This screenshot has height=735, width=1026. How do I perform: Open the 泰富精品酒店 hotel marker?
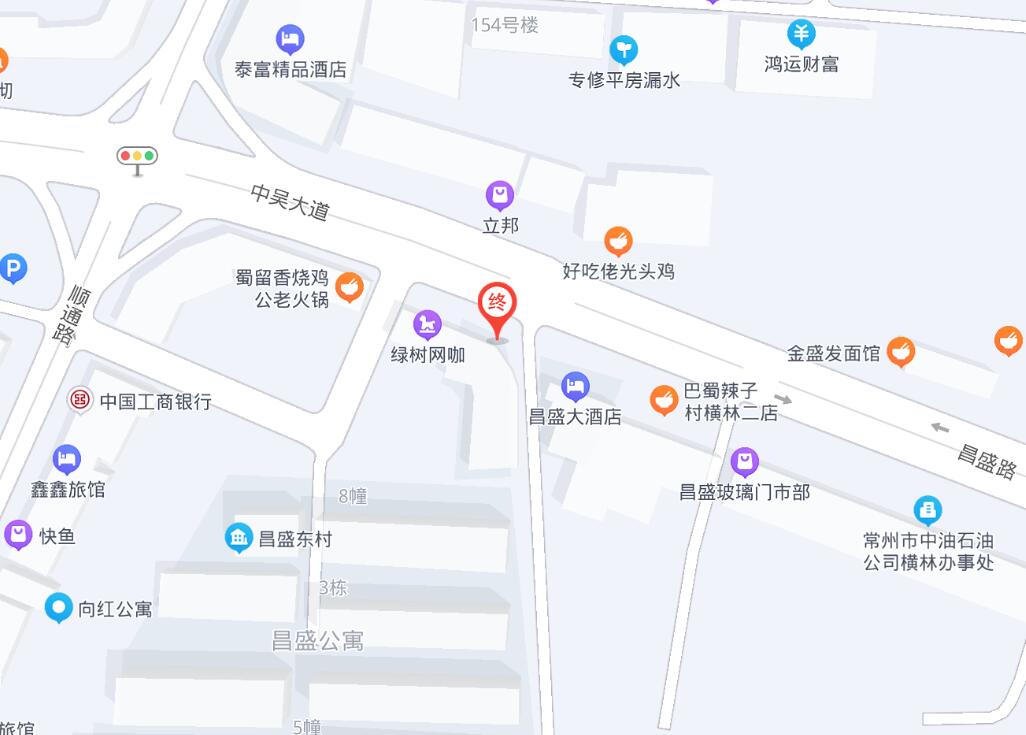tap(290, 40)
